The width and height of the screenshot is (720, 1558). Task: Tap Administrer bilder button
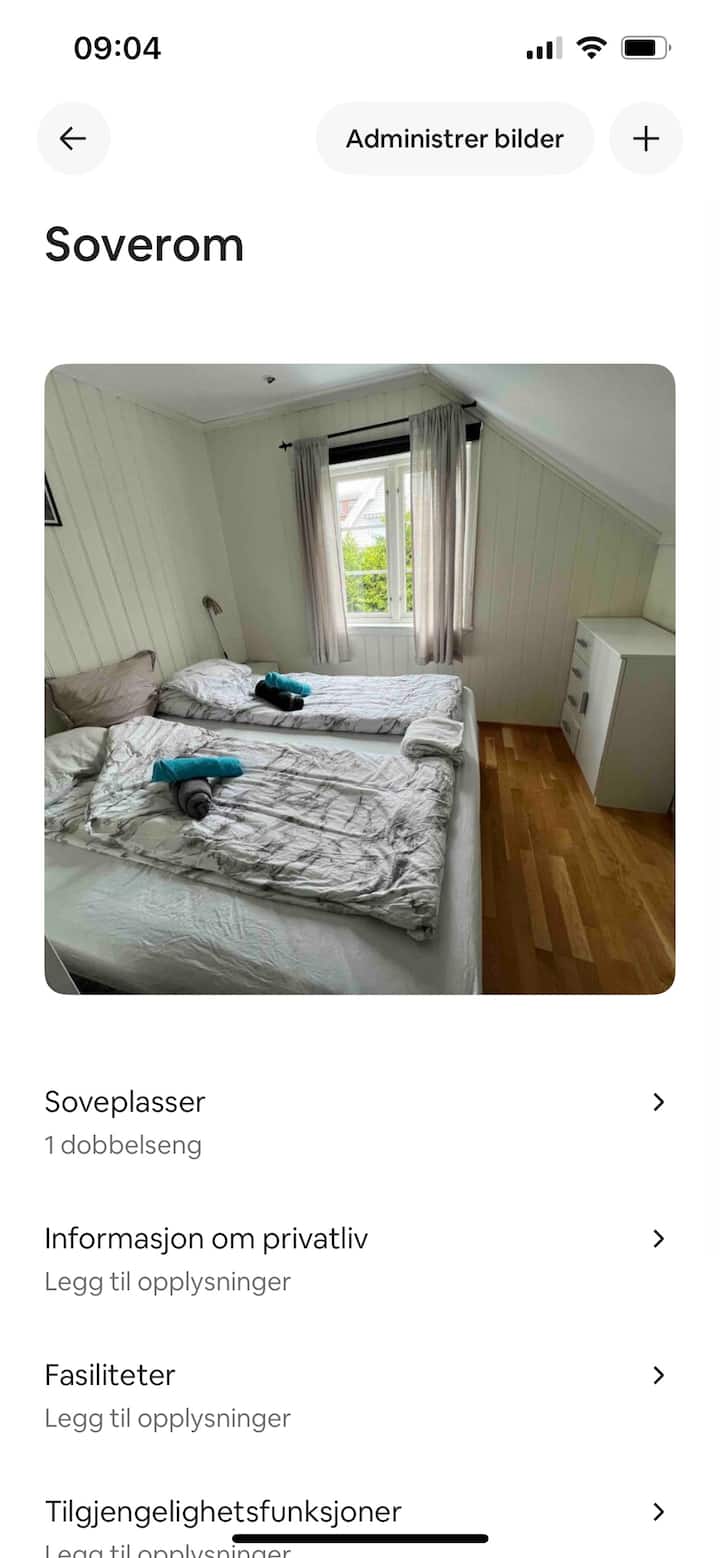click(x=454, y=138)
